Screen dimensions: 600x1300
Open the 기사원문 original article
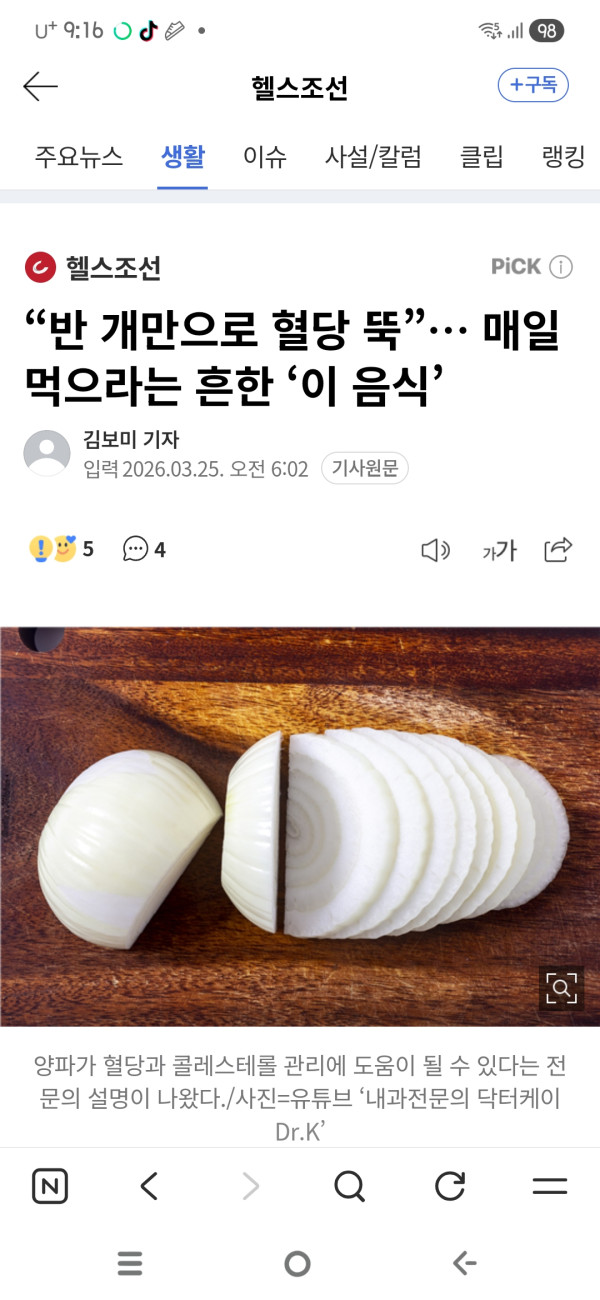[x=364, y=469]
